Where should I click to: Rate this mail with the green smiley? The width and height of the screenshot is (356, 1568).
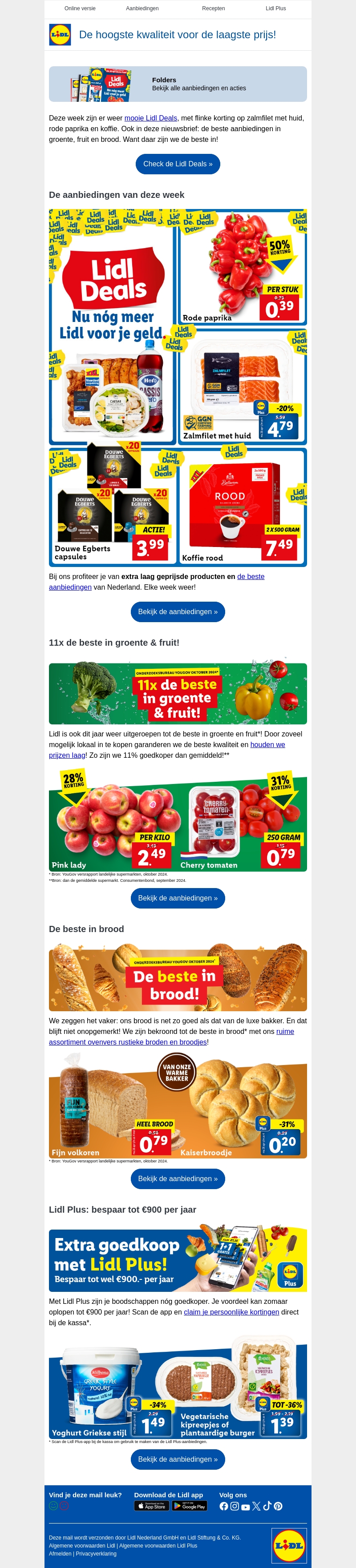pyautogui.click(x=54, y=1505)
